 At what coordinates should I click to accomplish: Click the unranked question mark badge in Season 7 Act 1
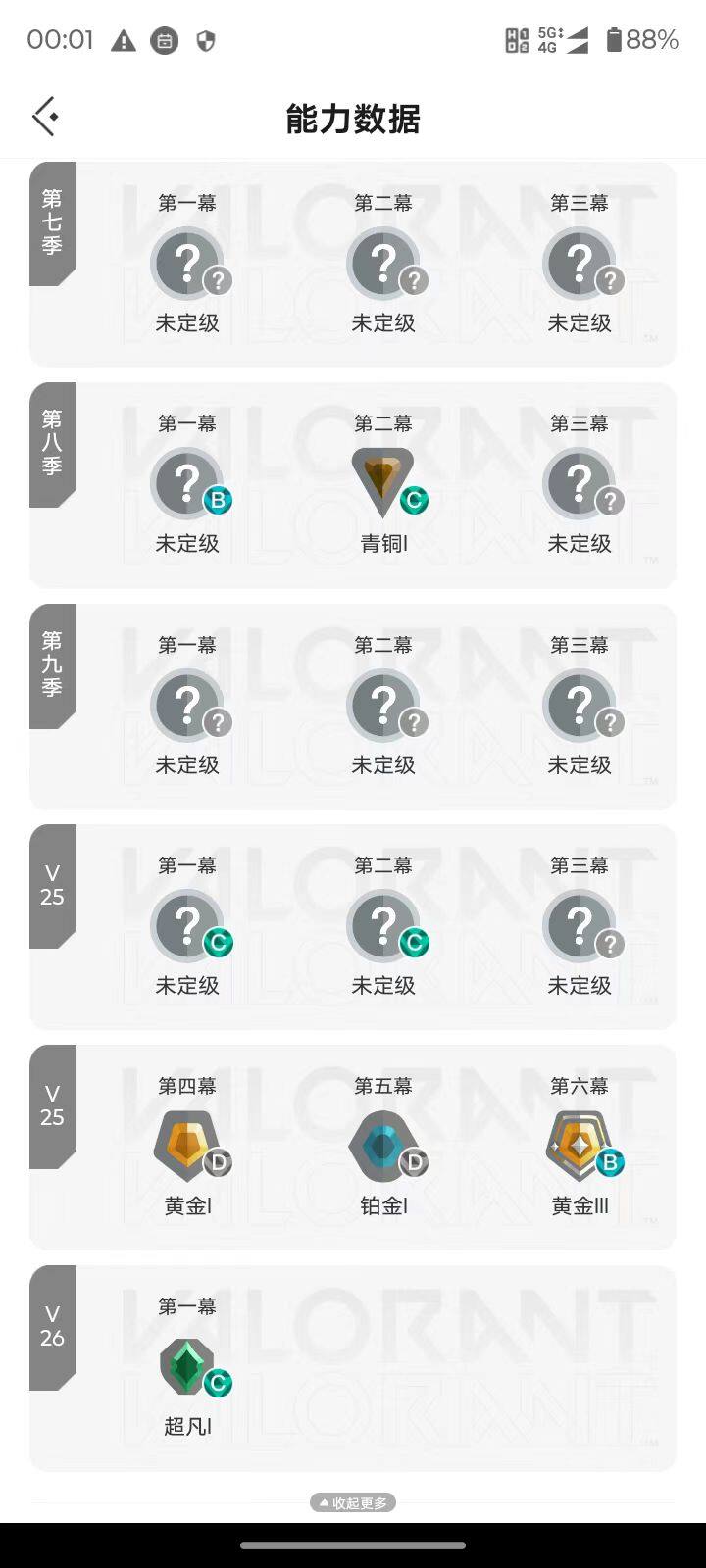[187, 262]
